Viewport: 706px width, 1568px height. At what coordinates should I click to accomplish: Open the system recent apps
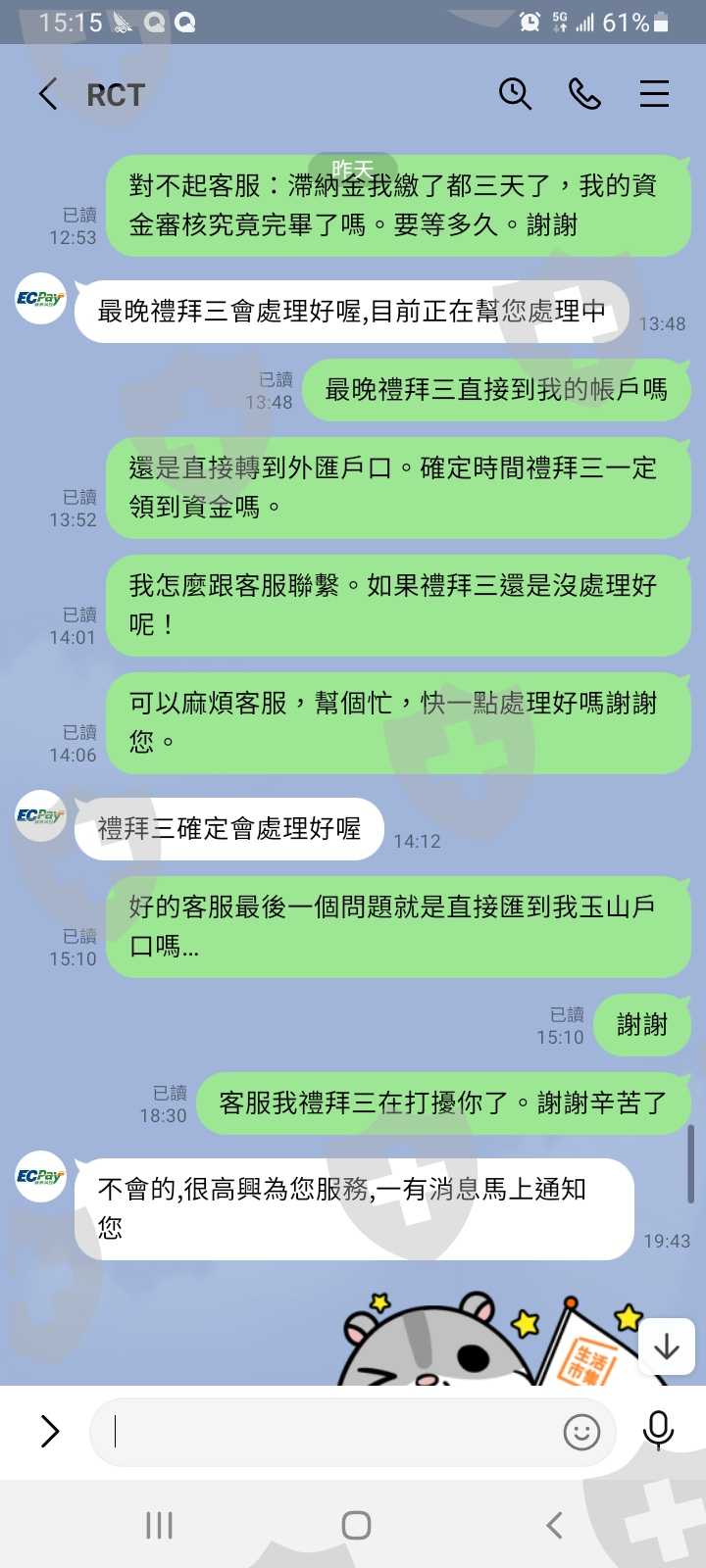pos(159,1525)
